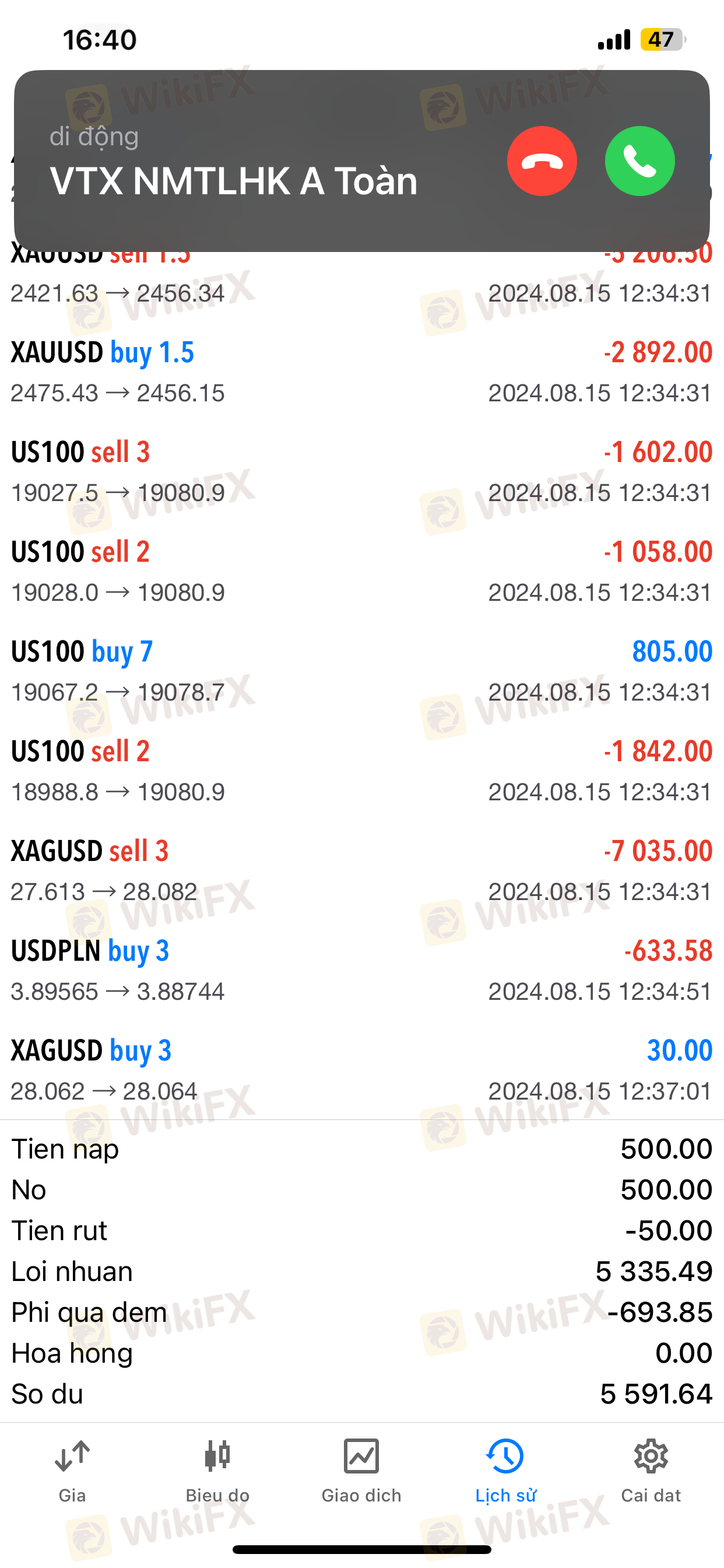Image resolution: width=724 pixels, height=1568 pixels.
Task: View the XAGUSD sell 3 trade details
Action: (361, 870)
